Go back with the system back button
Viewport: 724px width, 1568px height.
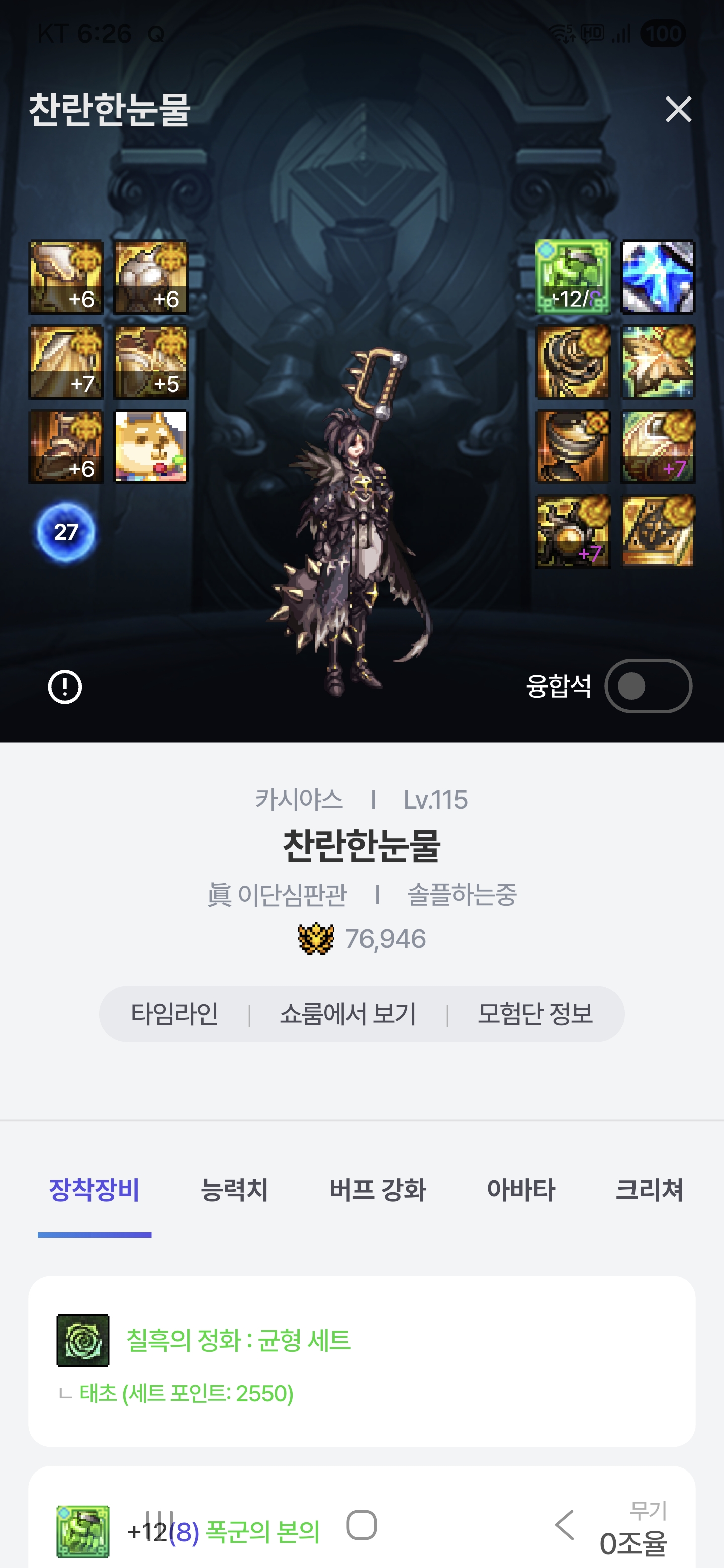(565, 1525)
